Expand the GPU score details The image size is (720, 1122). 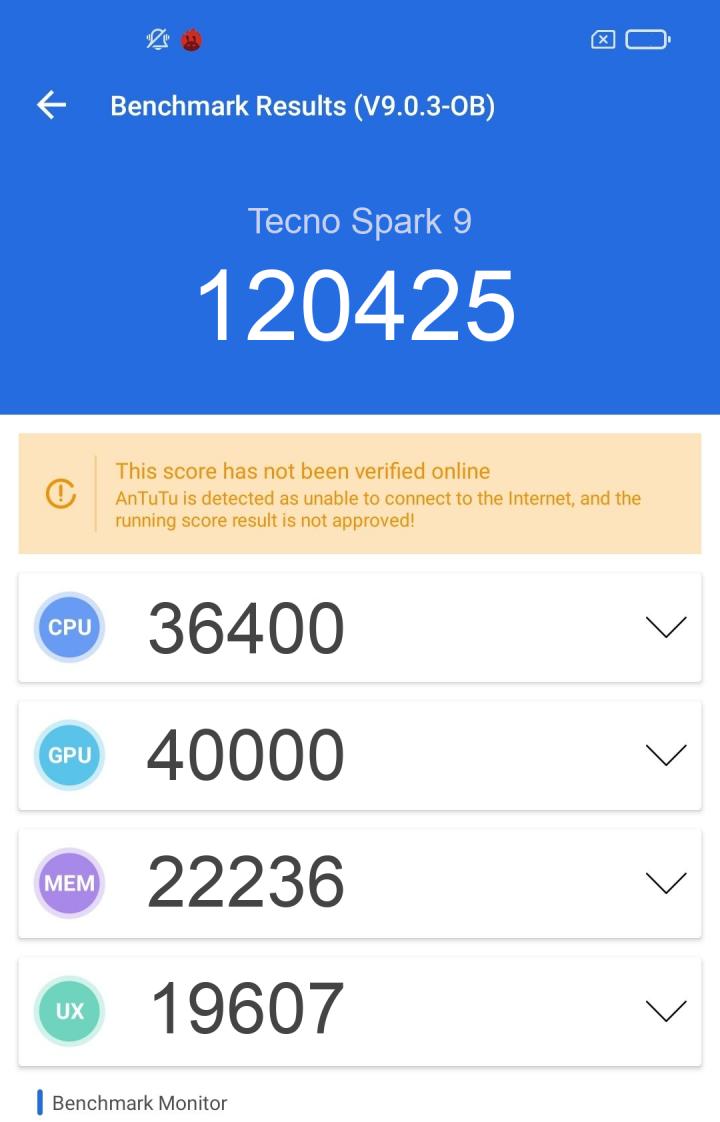[665, 755]
